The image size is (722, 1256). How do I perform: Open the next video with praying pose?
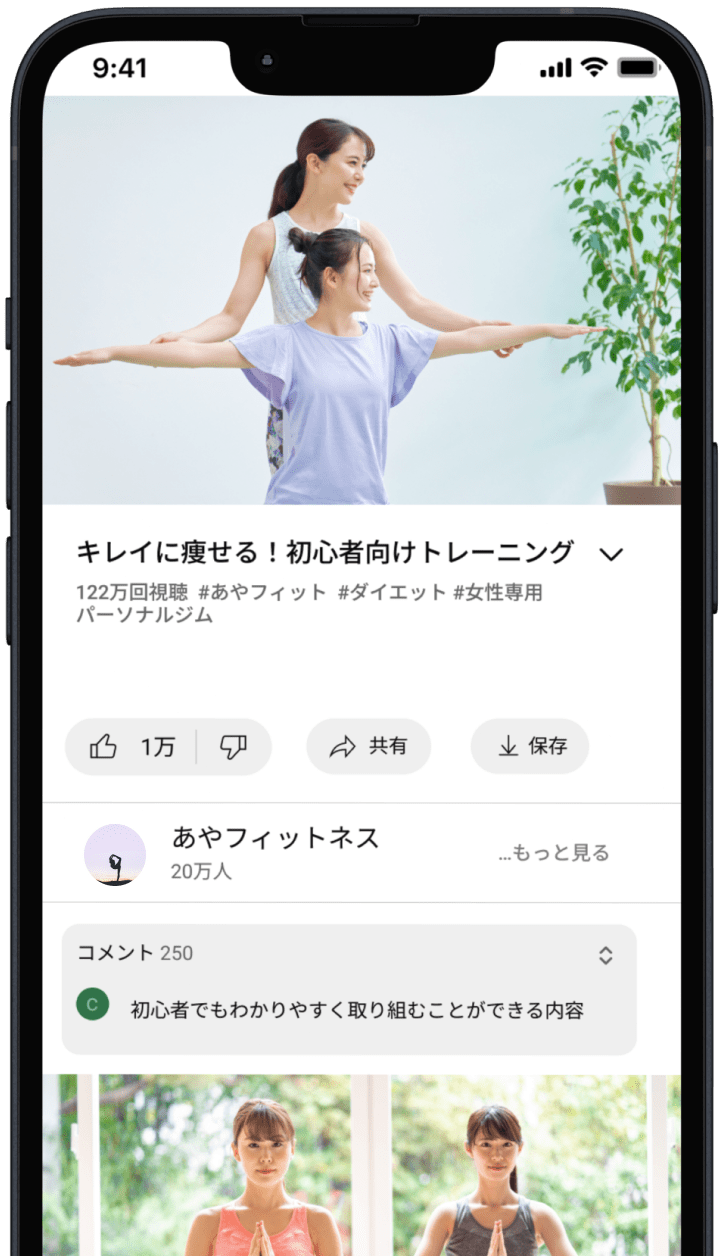click(x=361, y=1165)
